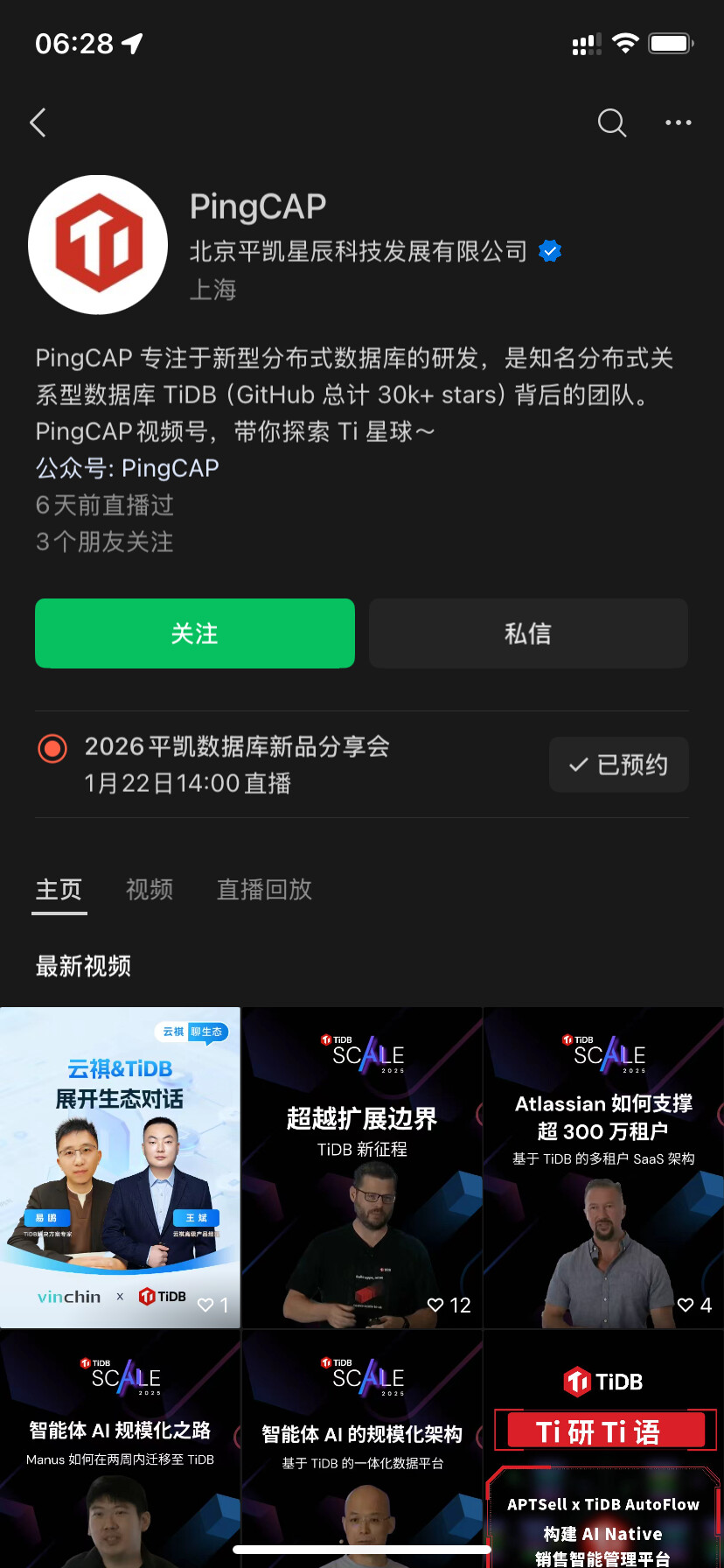724x1568 pixels.
Task: Tap the 已预约 reservation button
Action: [x=618, y=765]
